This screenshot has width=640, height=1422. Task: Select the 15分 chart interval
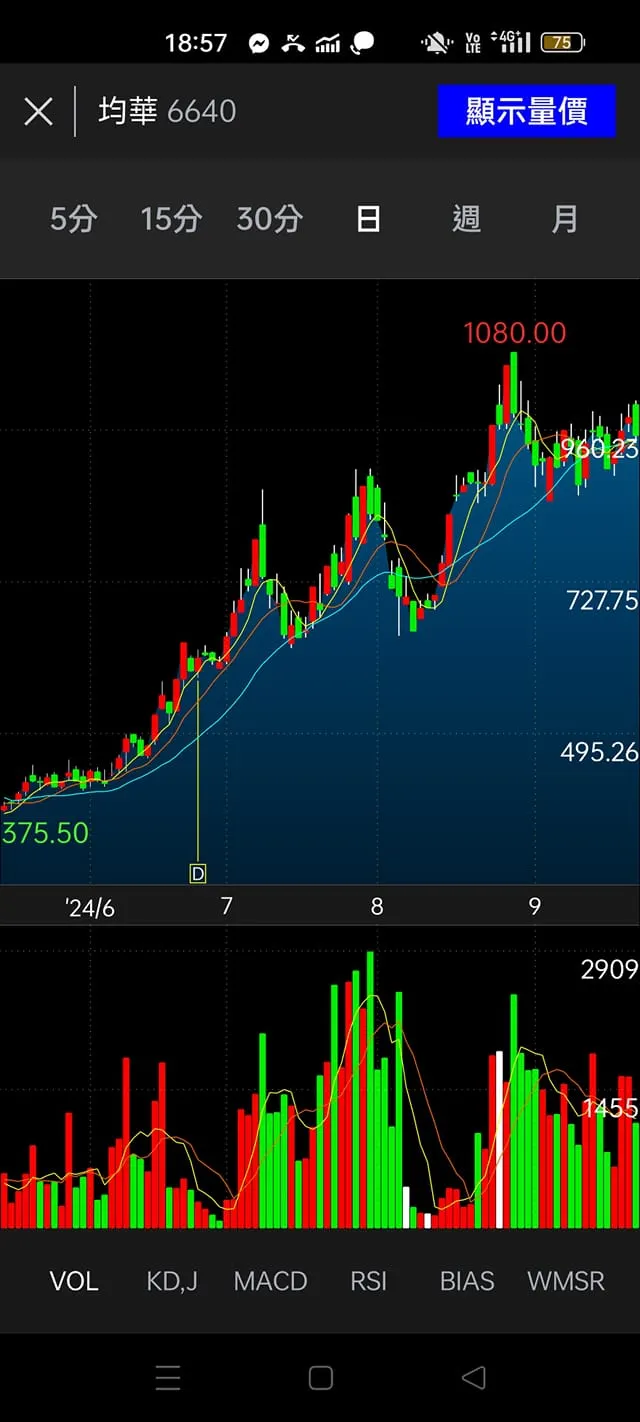click(171, 219)
